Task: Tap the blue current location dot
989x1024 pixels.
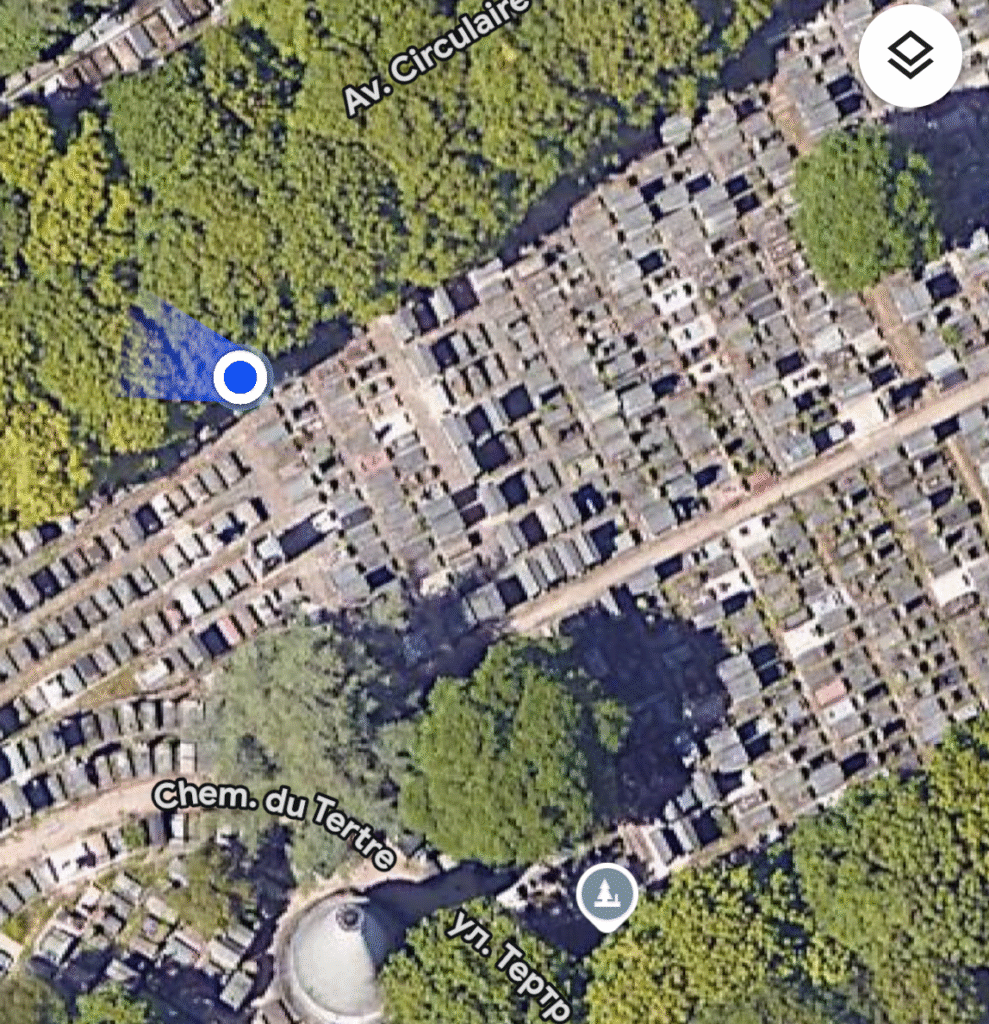Action: coord(241,378)
